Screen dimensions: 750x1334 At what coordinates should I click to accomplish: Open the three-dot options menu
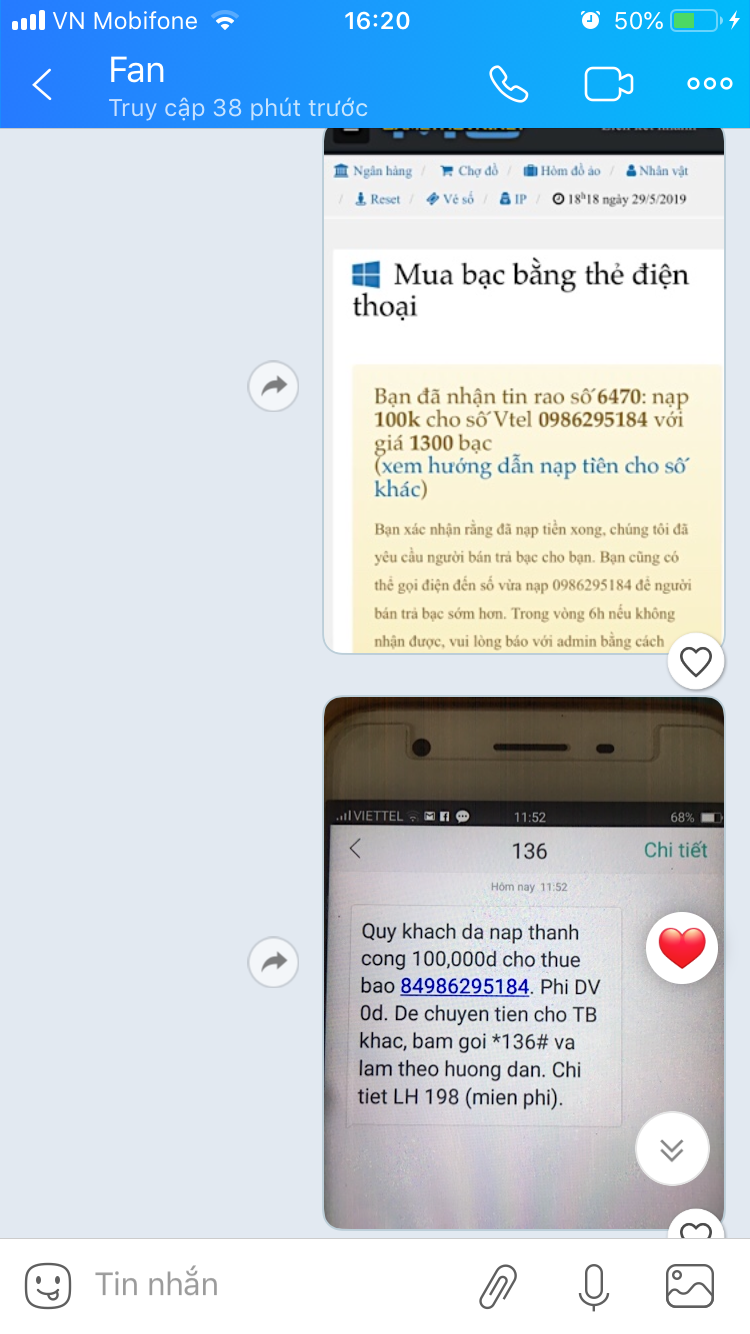tap(710, 85)
